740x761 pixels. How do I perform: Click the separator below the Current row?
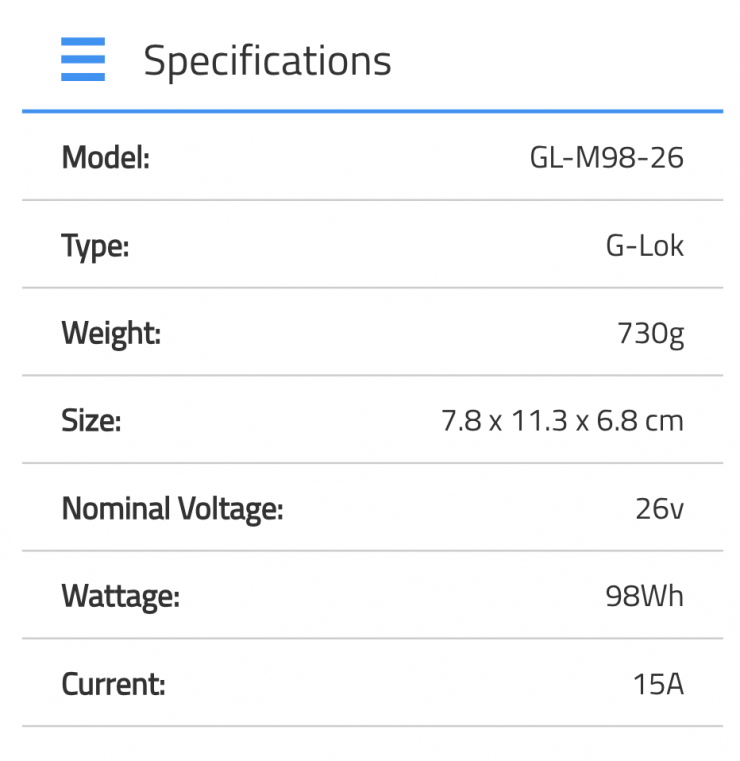[x=370, y=725]
